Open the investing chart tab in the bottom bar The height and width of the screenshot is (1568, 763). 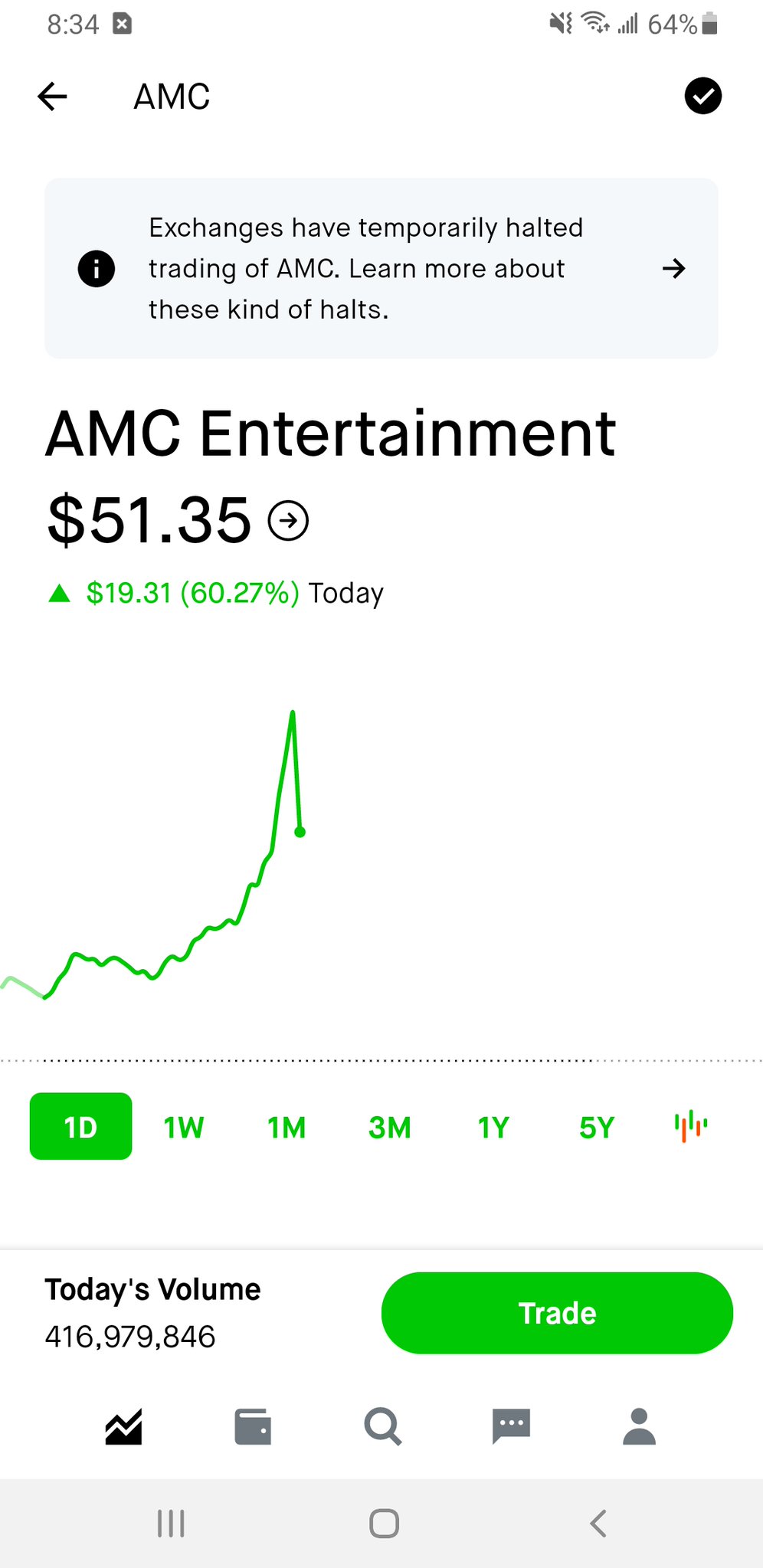click(124, 1426)
